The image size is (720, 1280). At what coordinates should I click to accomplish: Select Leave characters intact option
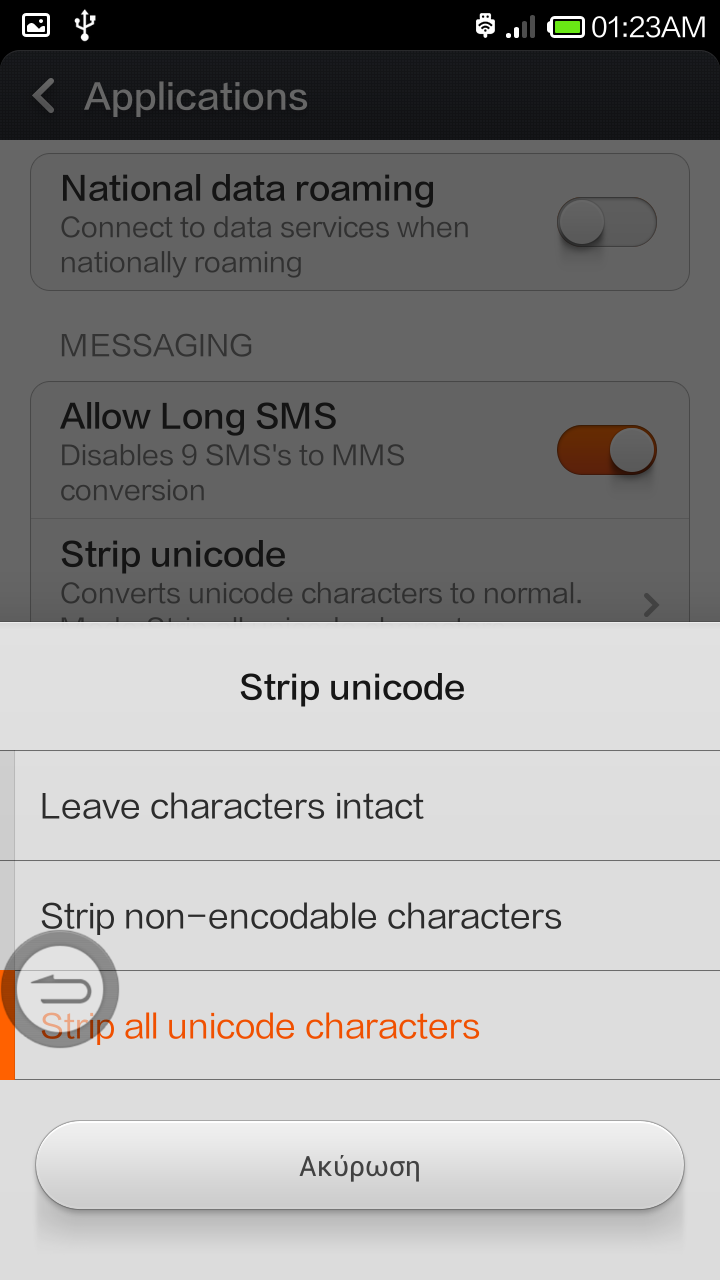pos(360,806)
